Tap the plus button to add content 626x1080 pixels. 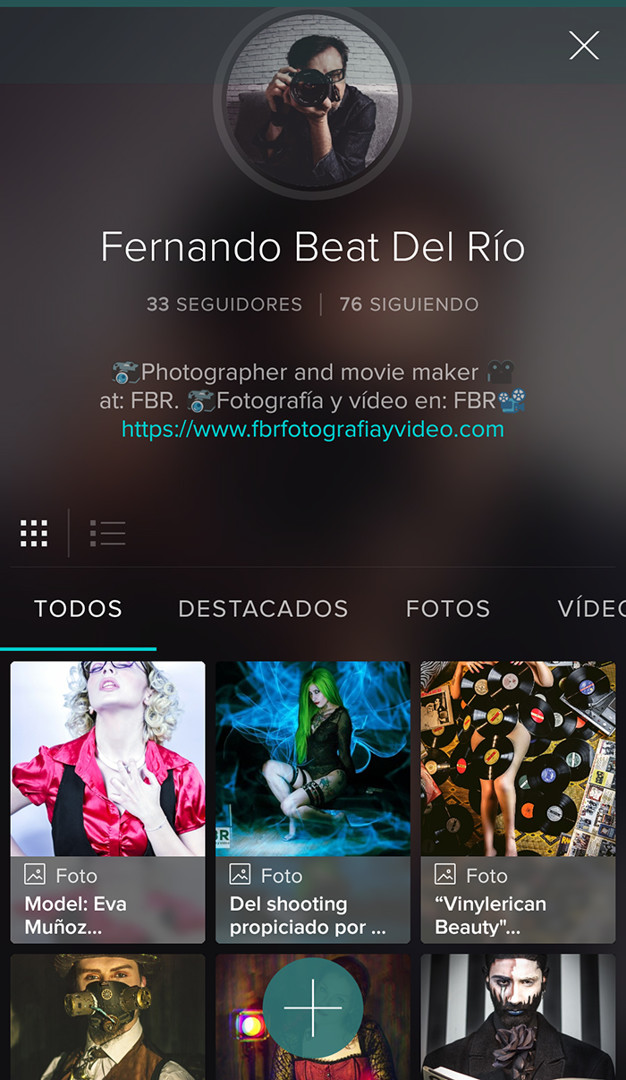pyautogui.click(x=313, y=1007)
